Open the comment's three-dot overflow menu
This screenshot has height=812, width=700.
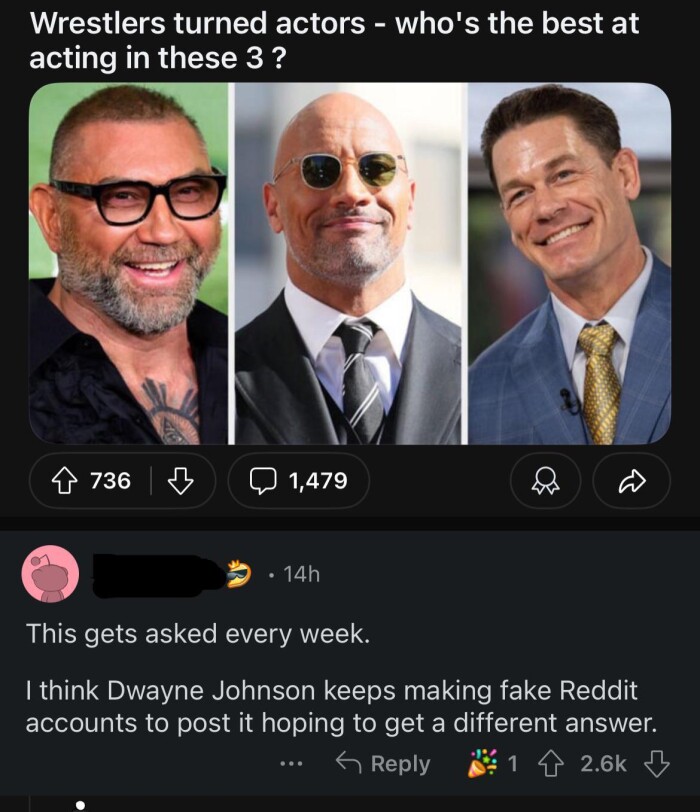pyautogui.click(x=290, y=763)
